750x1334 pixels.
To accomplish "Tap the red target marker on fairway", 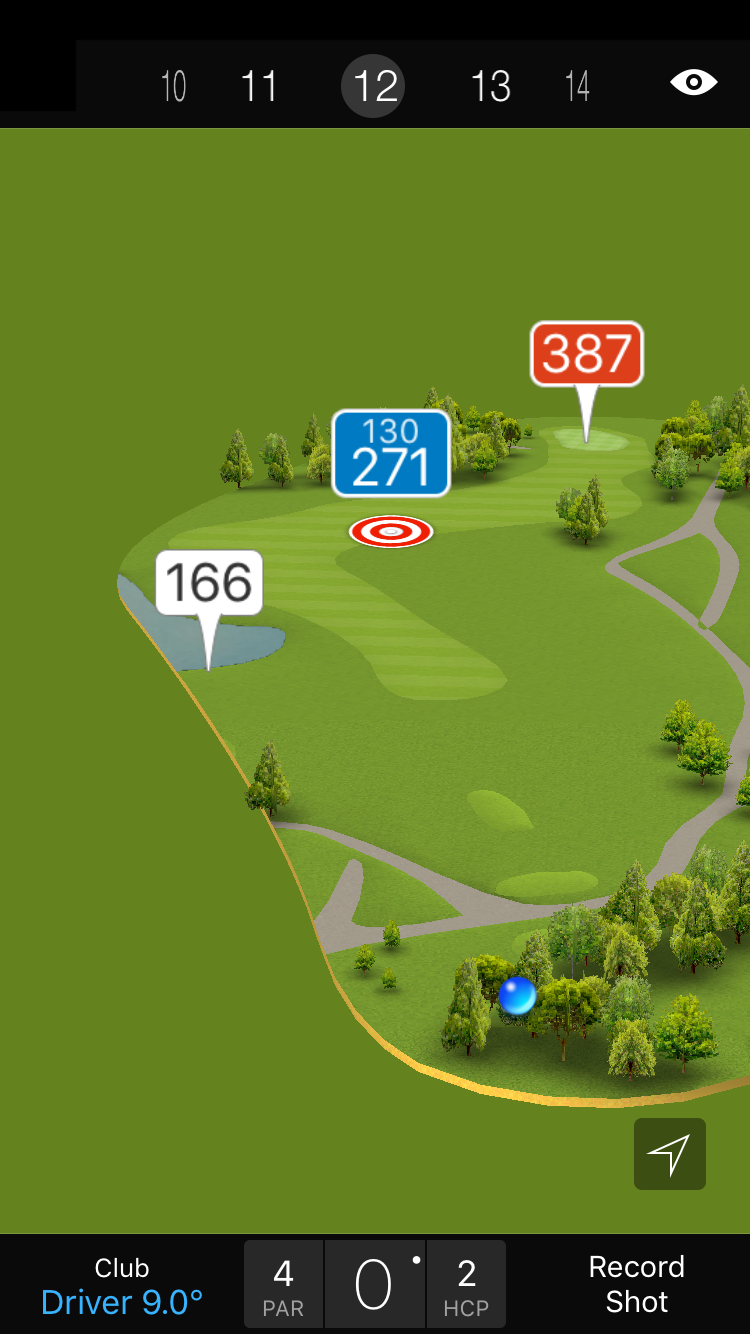I will click(x=391, y=531).
